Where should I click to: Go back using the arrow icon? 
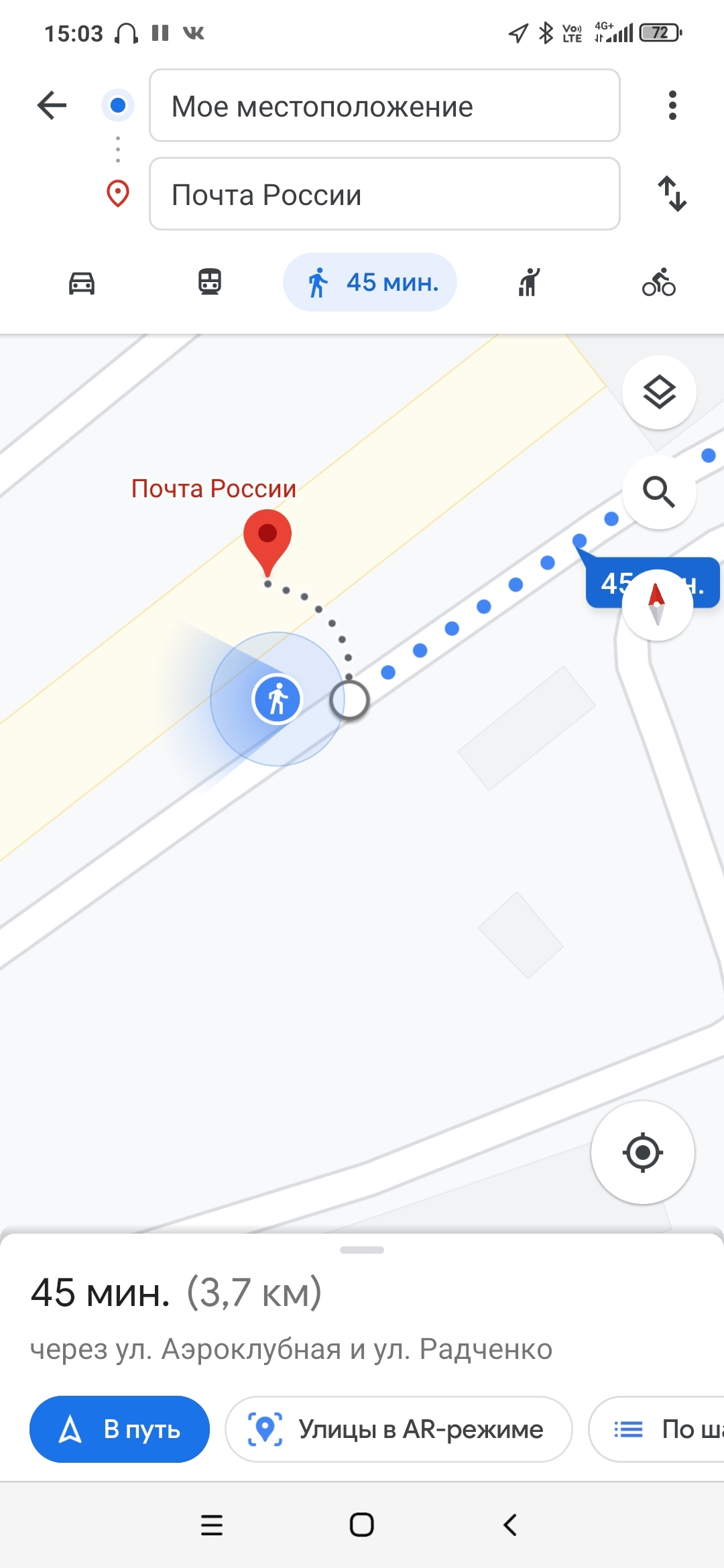[52, 105]
